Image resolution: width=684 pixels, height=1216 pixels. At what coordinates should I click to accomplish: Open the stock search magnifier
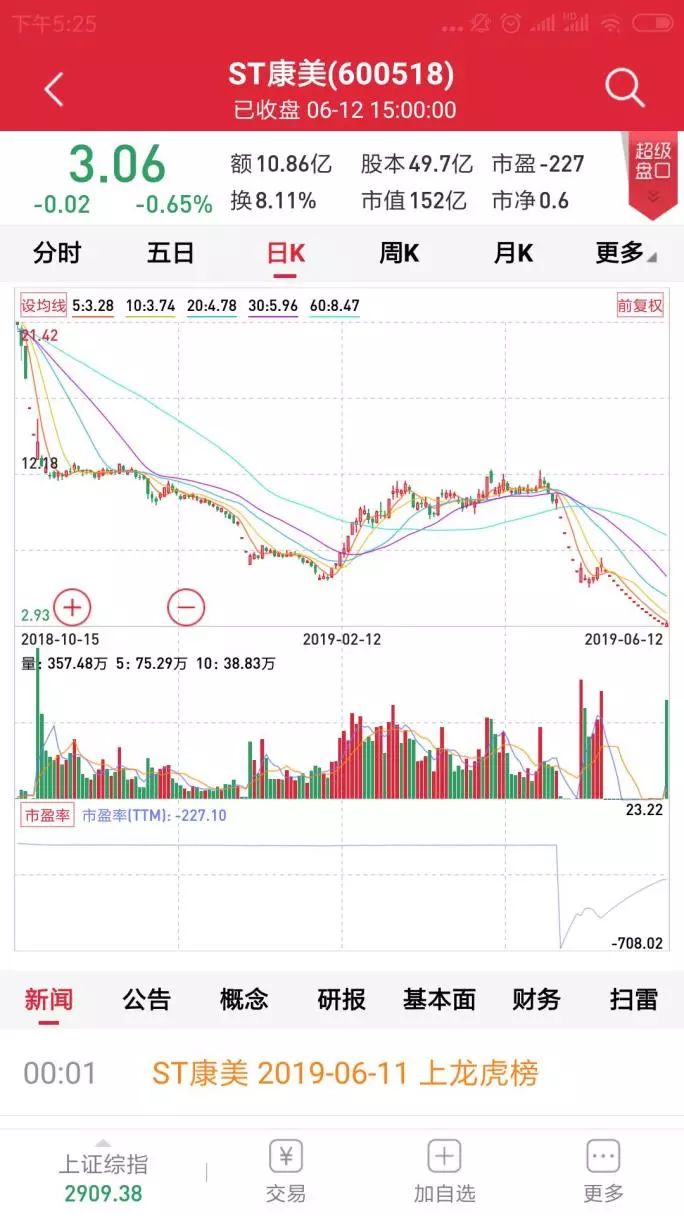[x=625, y=89]
